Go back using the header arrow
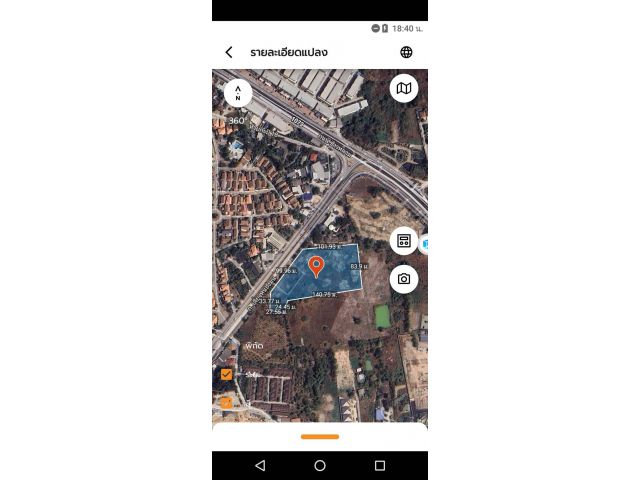This screenshot has height=480, width=640. pyautogui.click(x=229, y=52)
